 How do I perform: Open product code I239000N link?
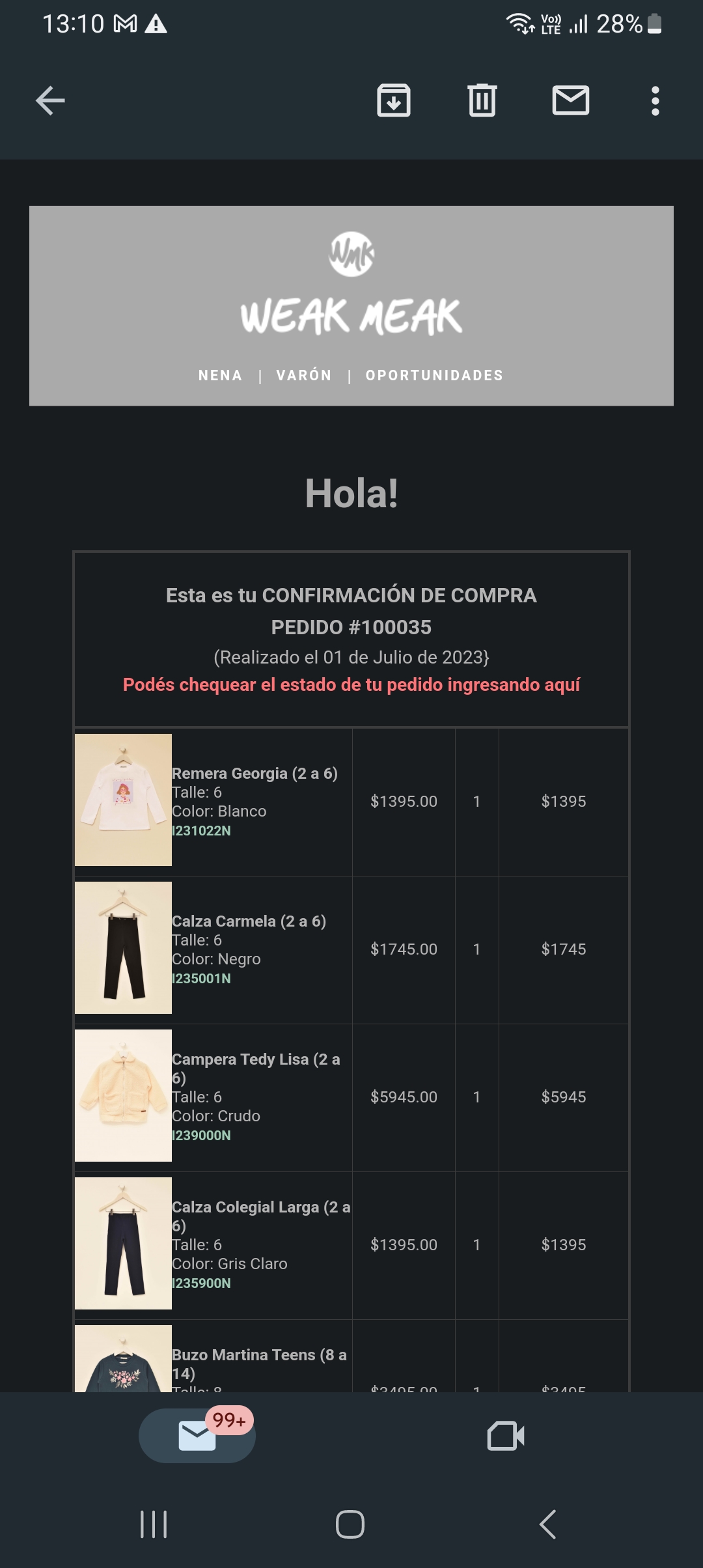(201, 1136)
